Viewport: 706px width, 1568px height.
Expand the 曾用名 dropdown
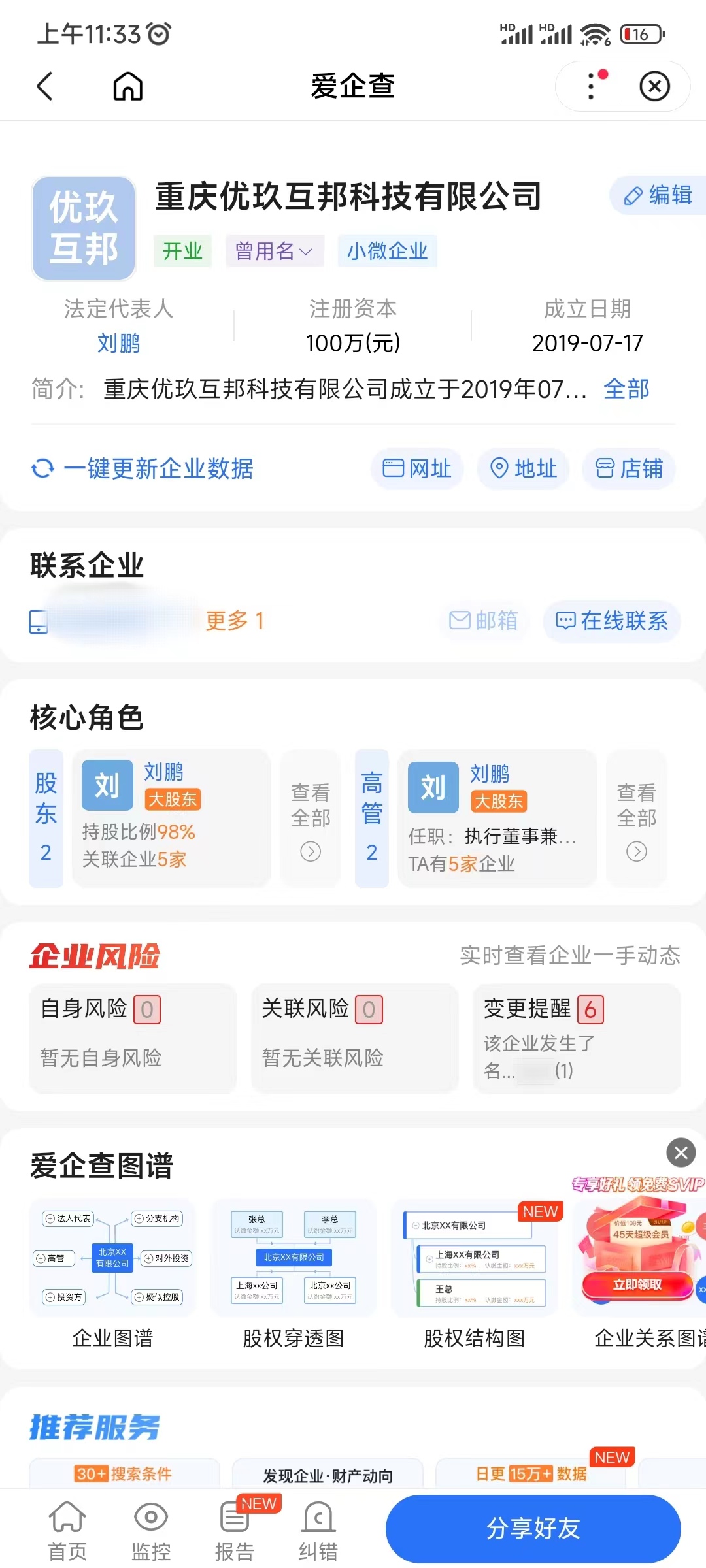[x=274, y=251]
